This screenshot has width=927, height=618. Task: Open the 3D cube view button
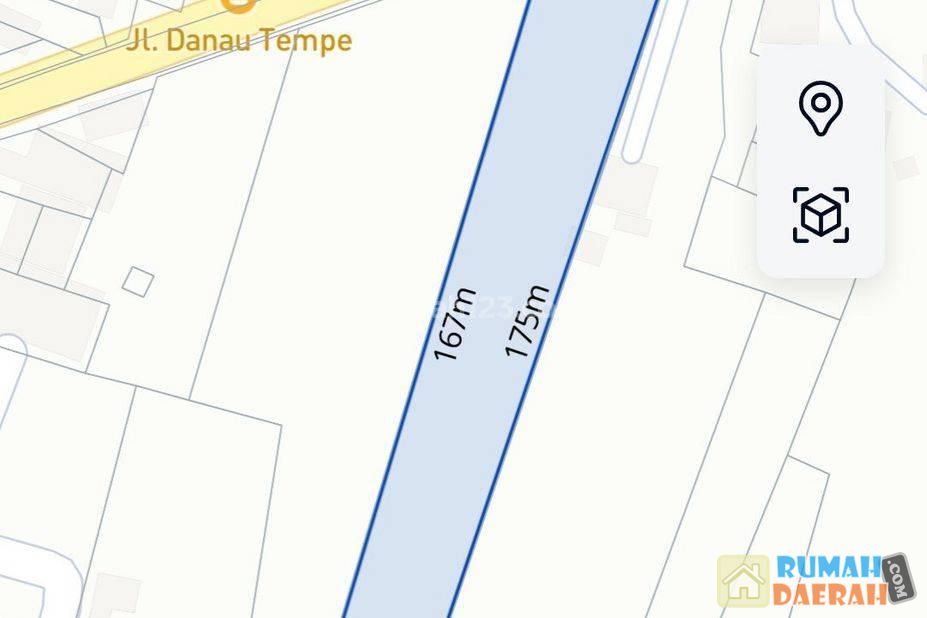coord(821,215)
